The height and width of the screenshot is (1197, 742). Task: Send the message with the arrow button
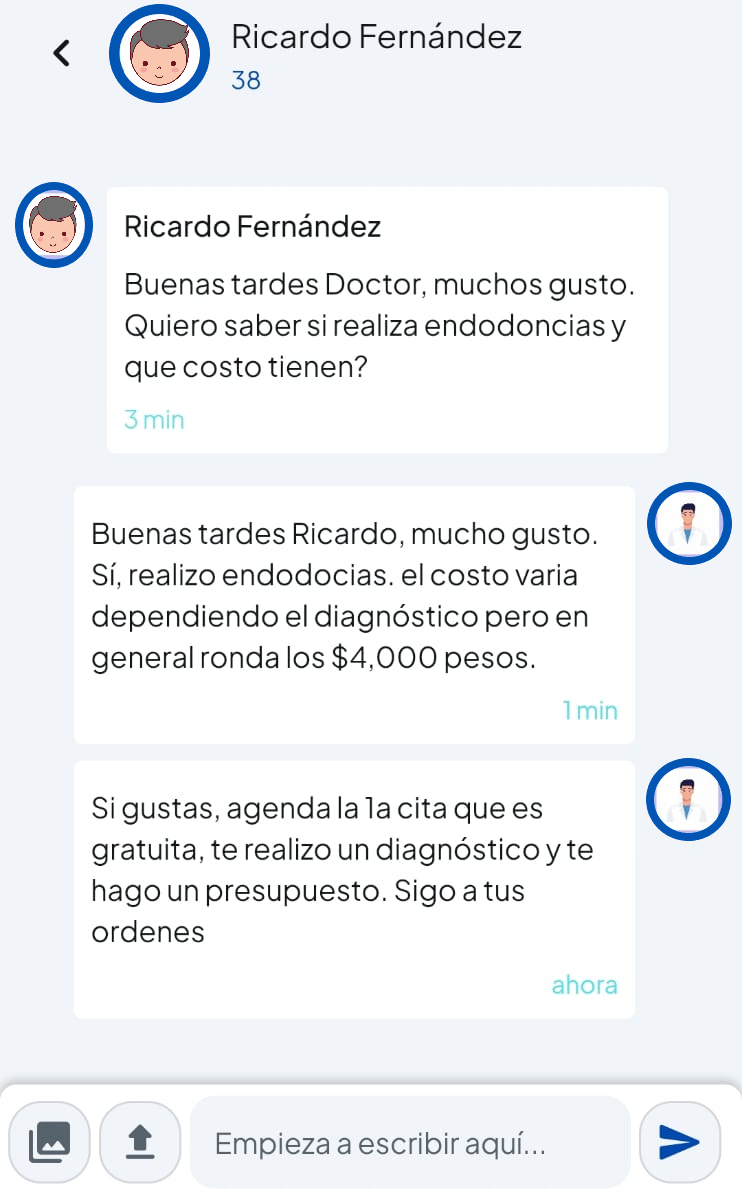[x=680, y=1142]
